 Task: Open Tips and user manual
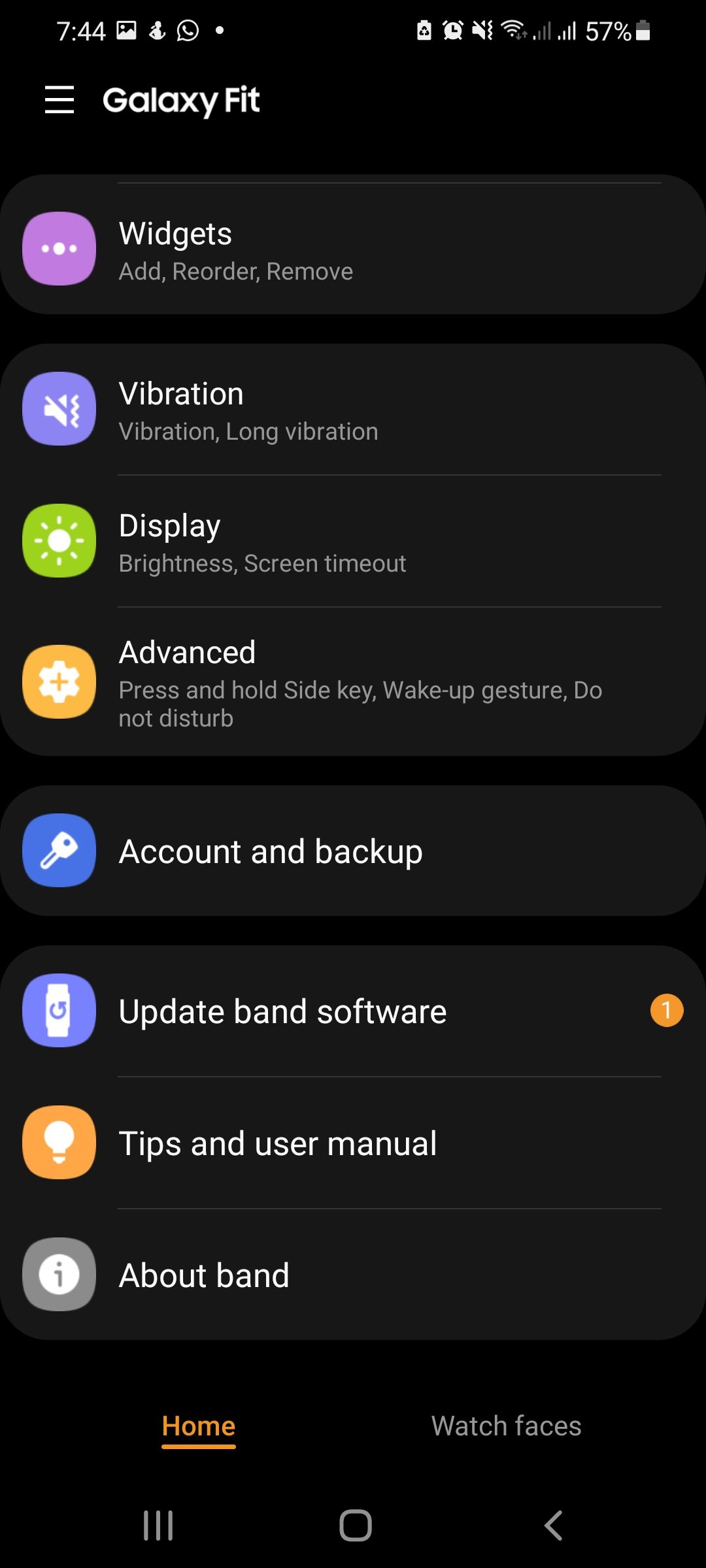tap(353, 1143)
